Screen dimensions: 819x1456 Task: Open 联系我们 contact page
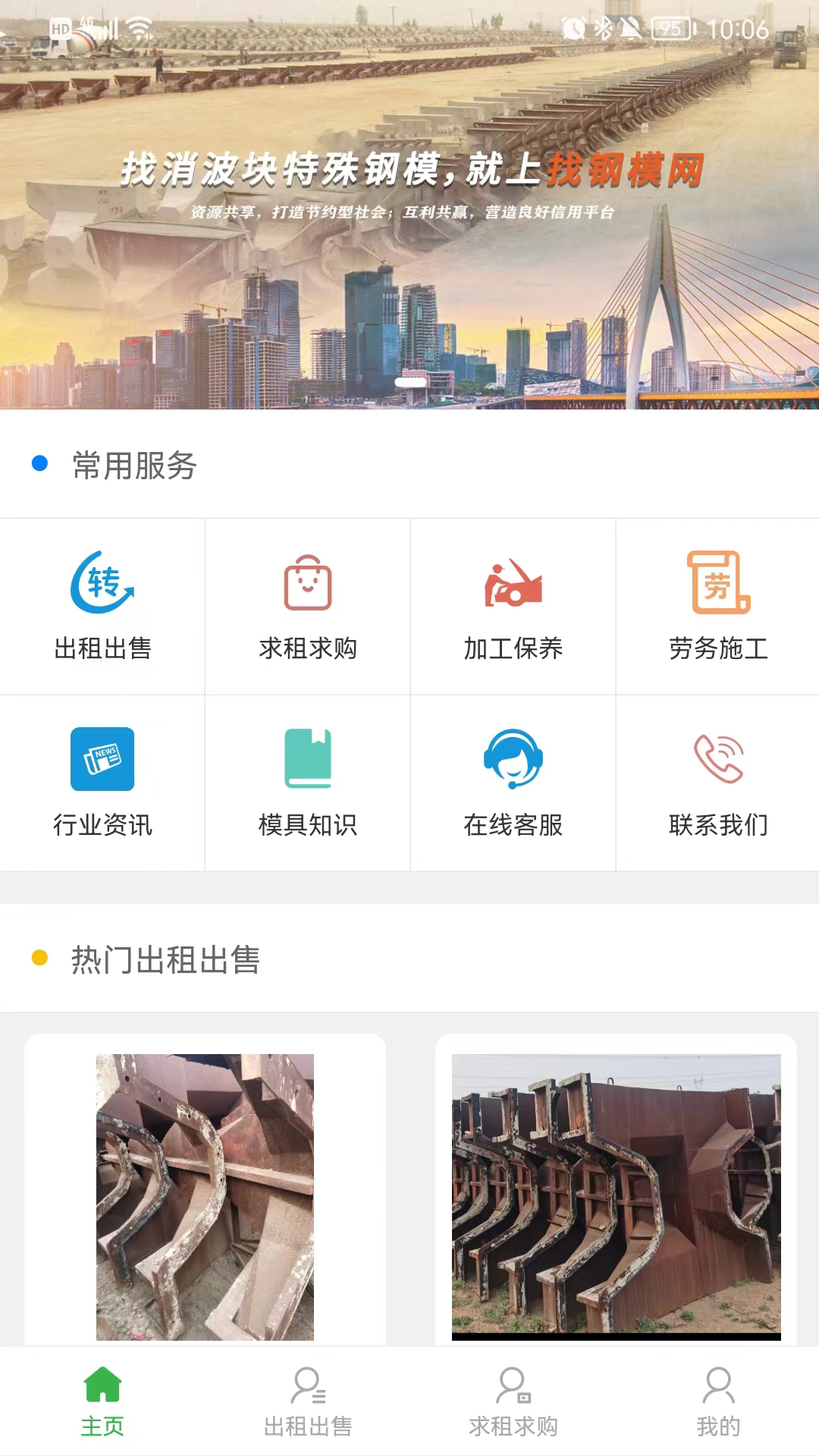718,783
